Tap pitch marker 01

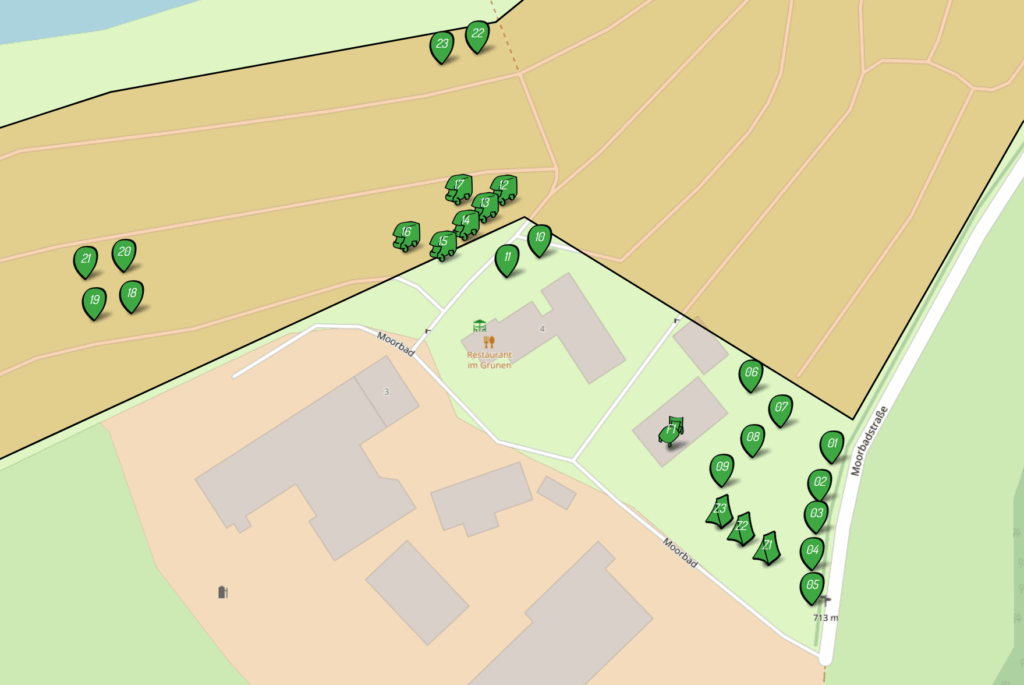(832, 445)
